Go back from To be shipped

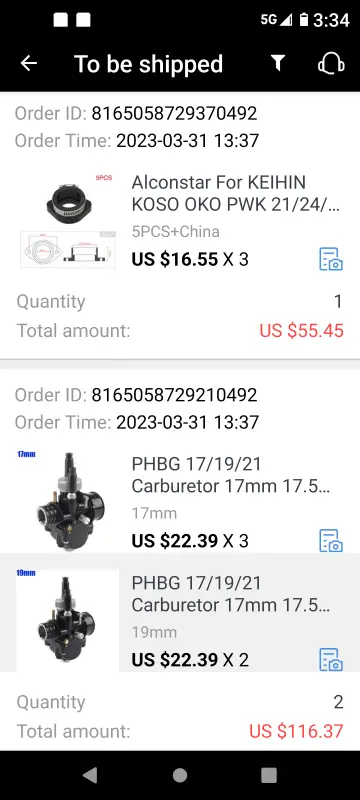coord(29,63)
